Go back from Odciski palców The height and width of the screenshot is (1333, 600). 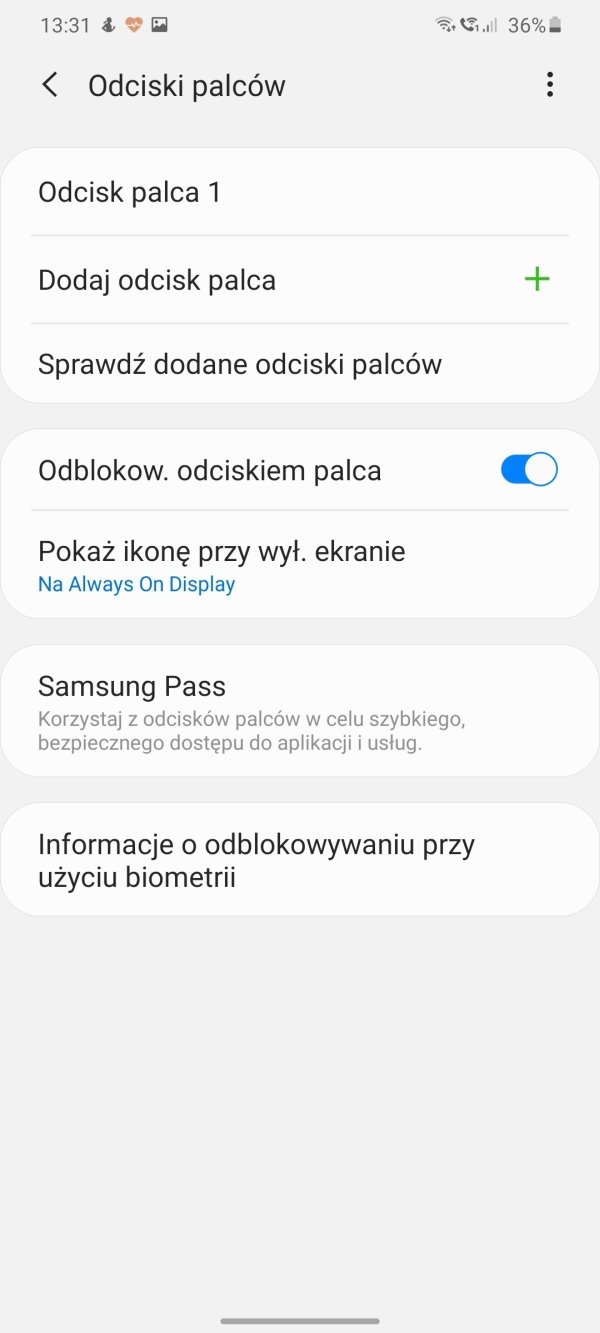coord(50,85)
